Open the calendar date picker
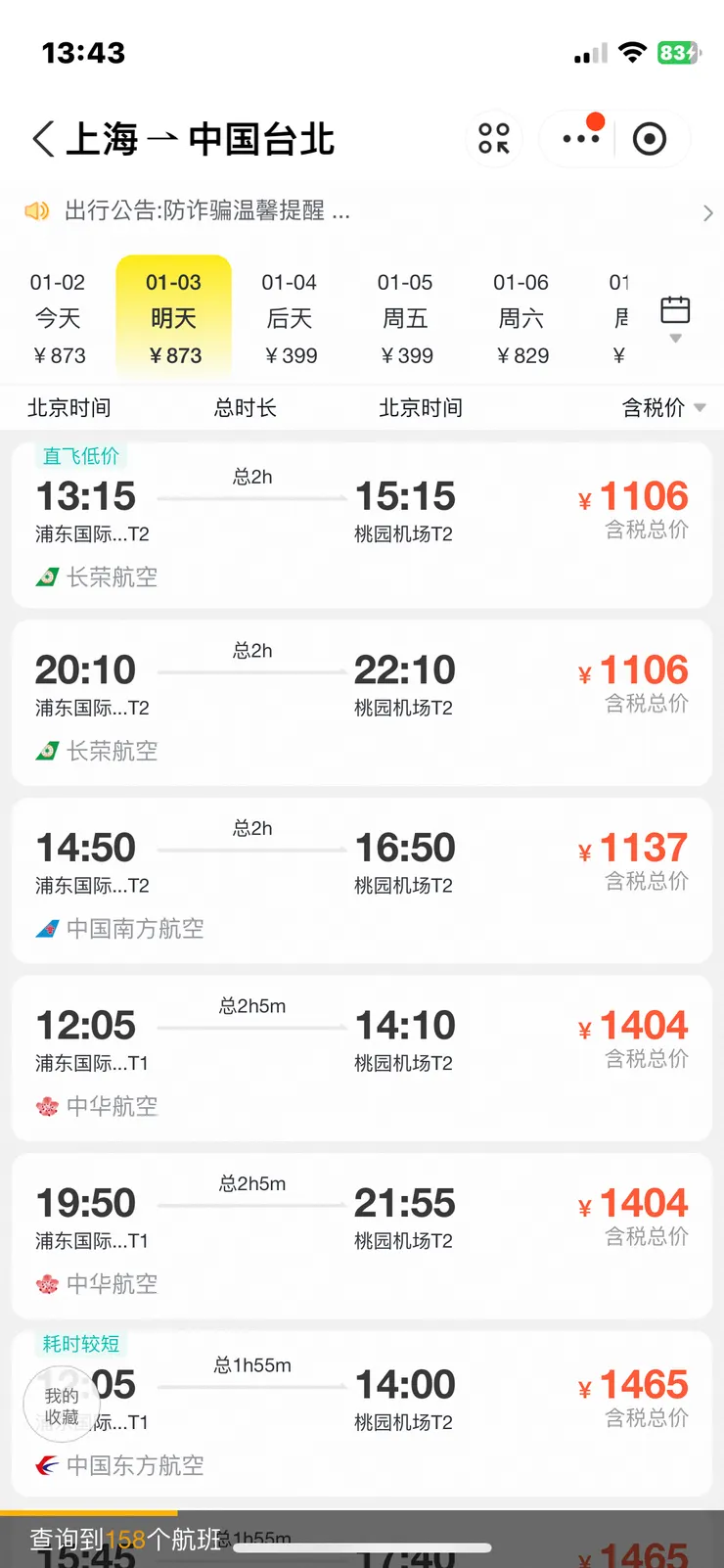Image resolution: width=724 pixels, height=1568 pixels. tap(675, 311)
